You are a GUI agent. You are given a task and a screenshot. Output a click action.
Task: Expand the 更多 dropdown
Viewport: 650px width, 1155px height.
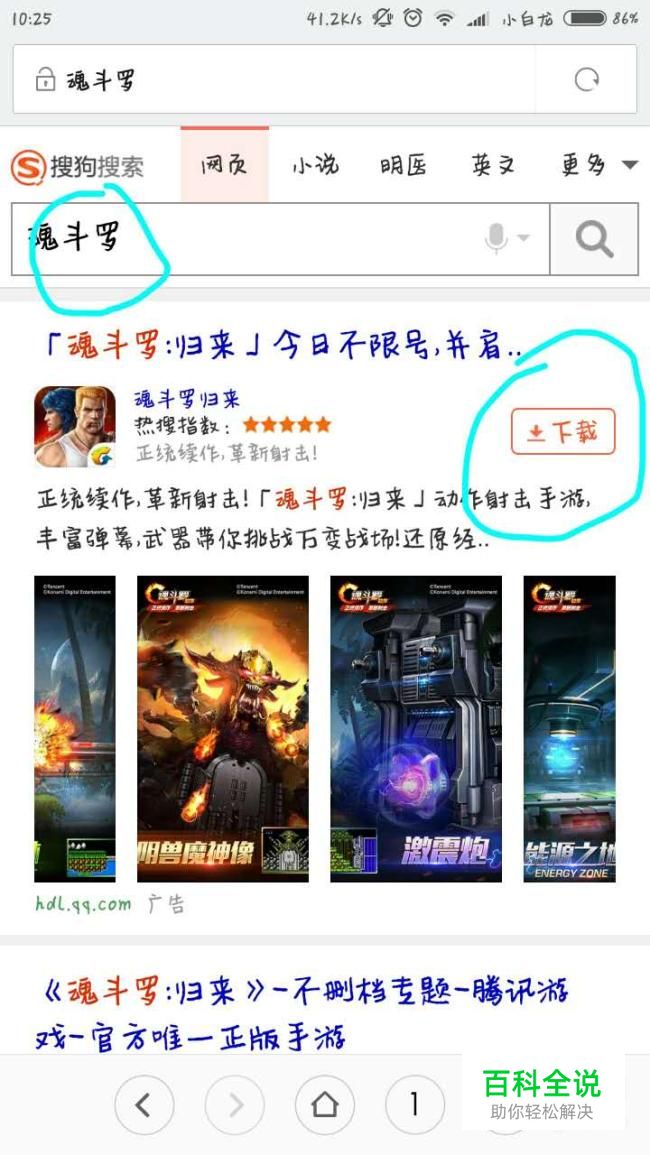(598, 166)
